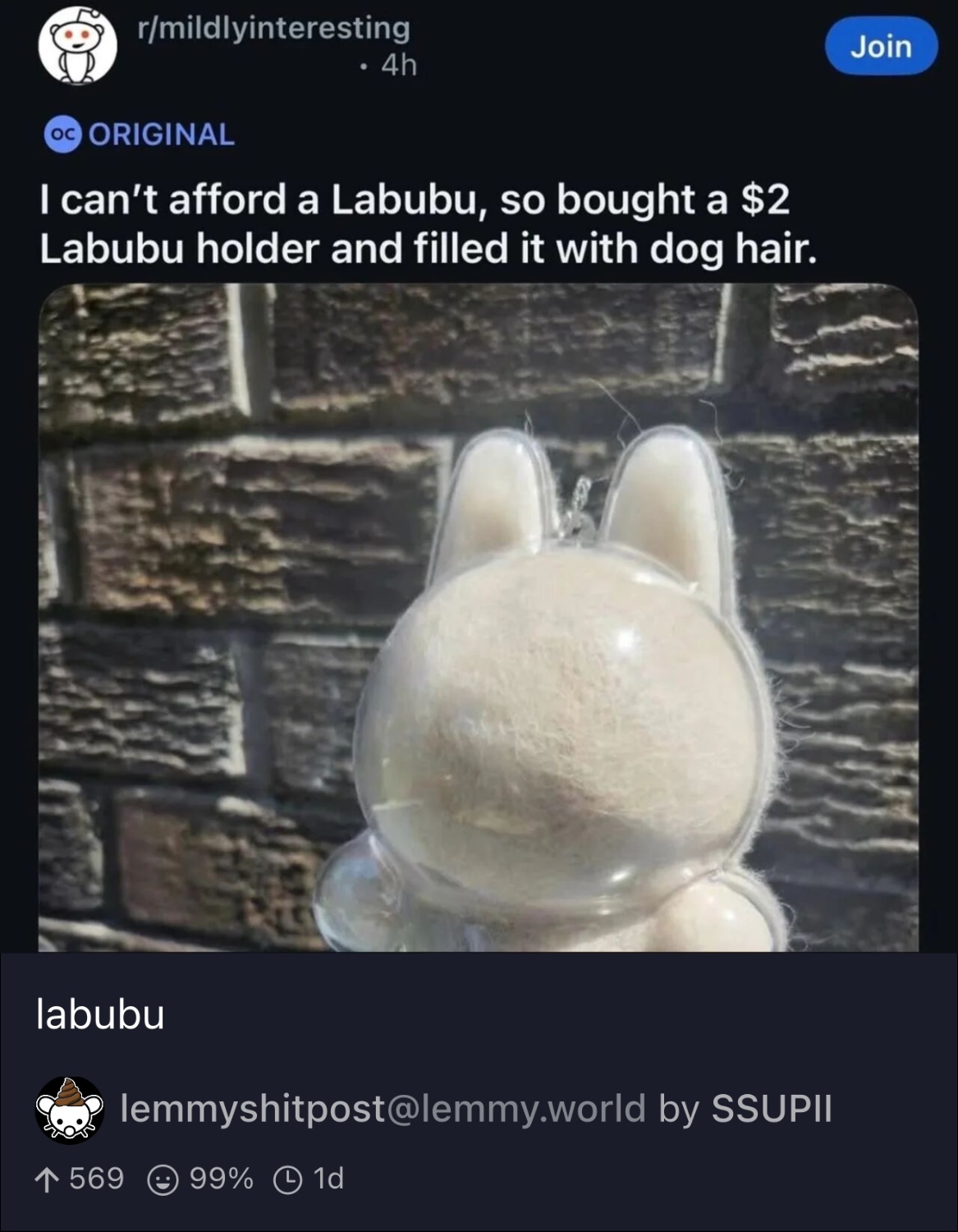Screen dimensions: 958x1232
Task: Open the post titled labubu
Action: (100, 1014)
